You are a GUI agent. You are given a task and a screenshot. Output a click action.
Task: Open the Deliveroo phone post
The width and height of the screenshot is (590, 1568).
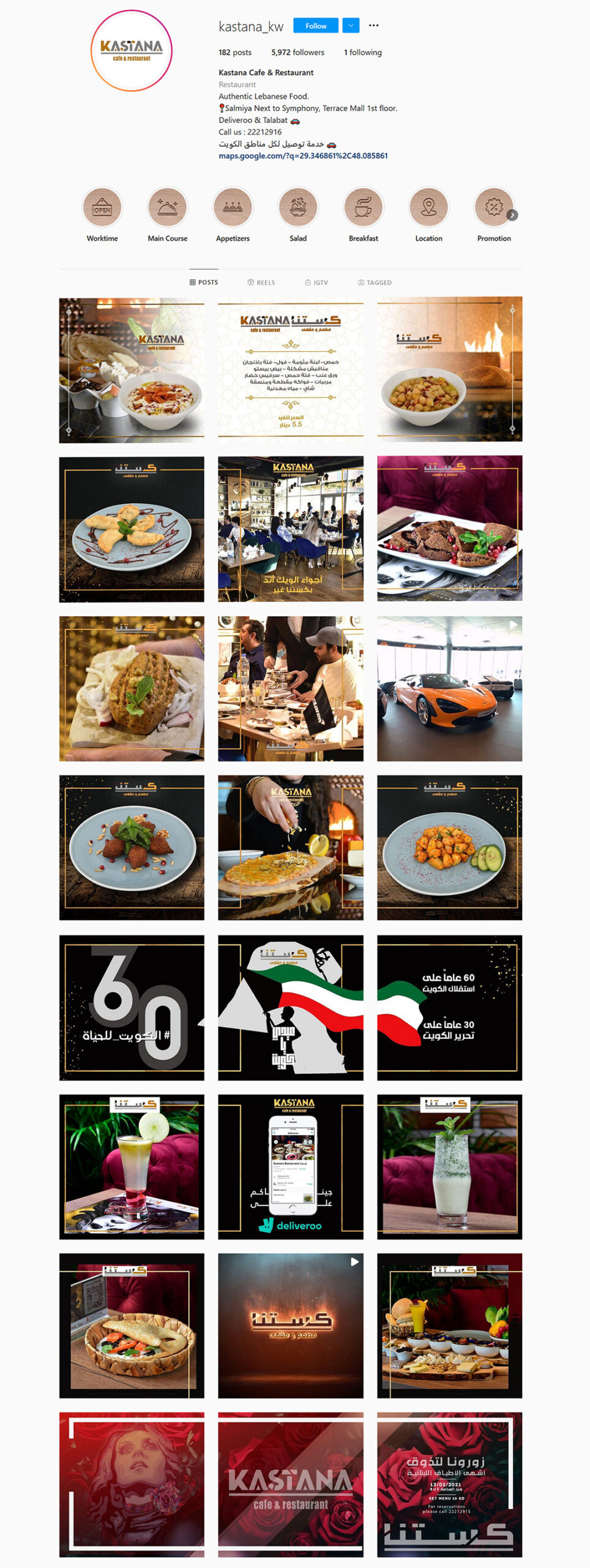[x=291, y=1167]
